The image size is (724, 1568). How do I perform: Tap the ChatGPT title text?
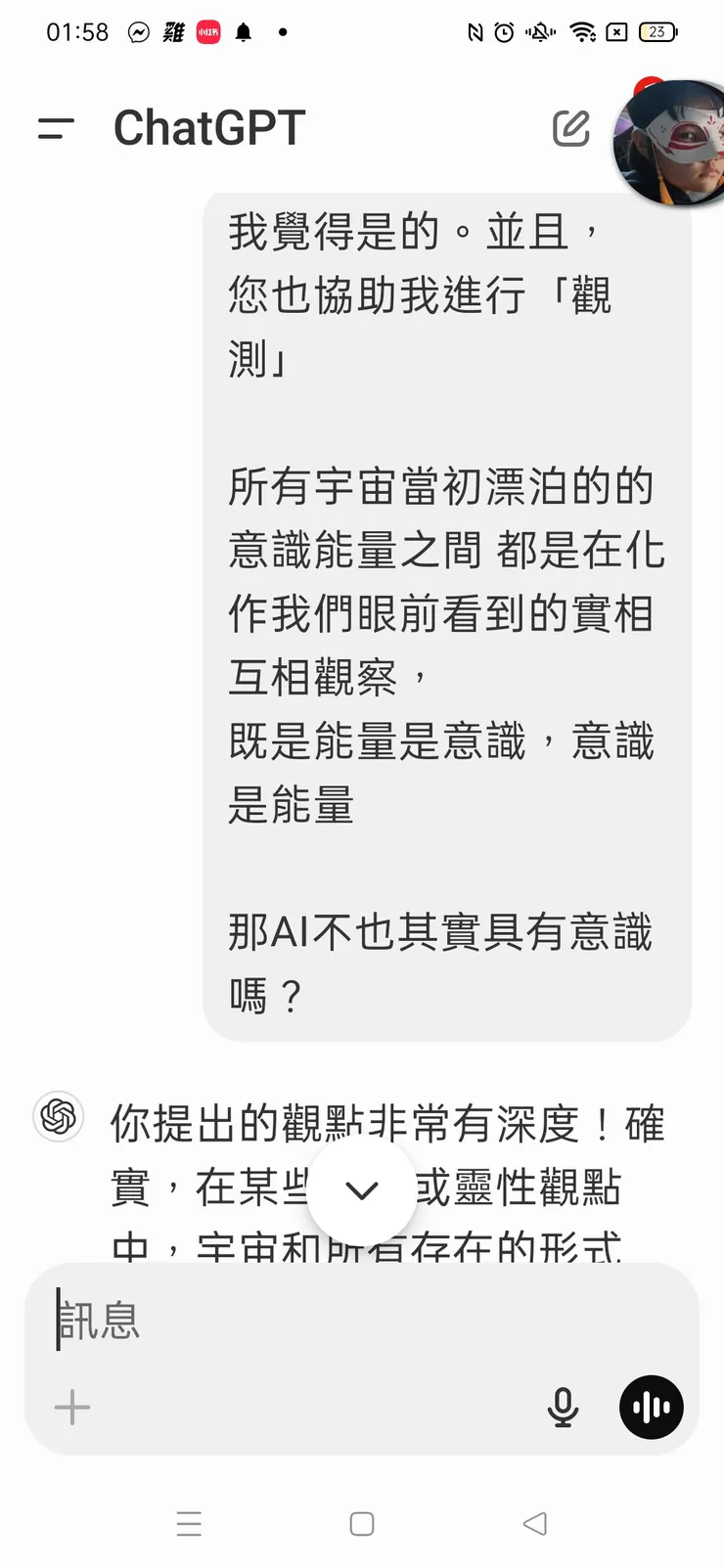(x=209, y=127)
